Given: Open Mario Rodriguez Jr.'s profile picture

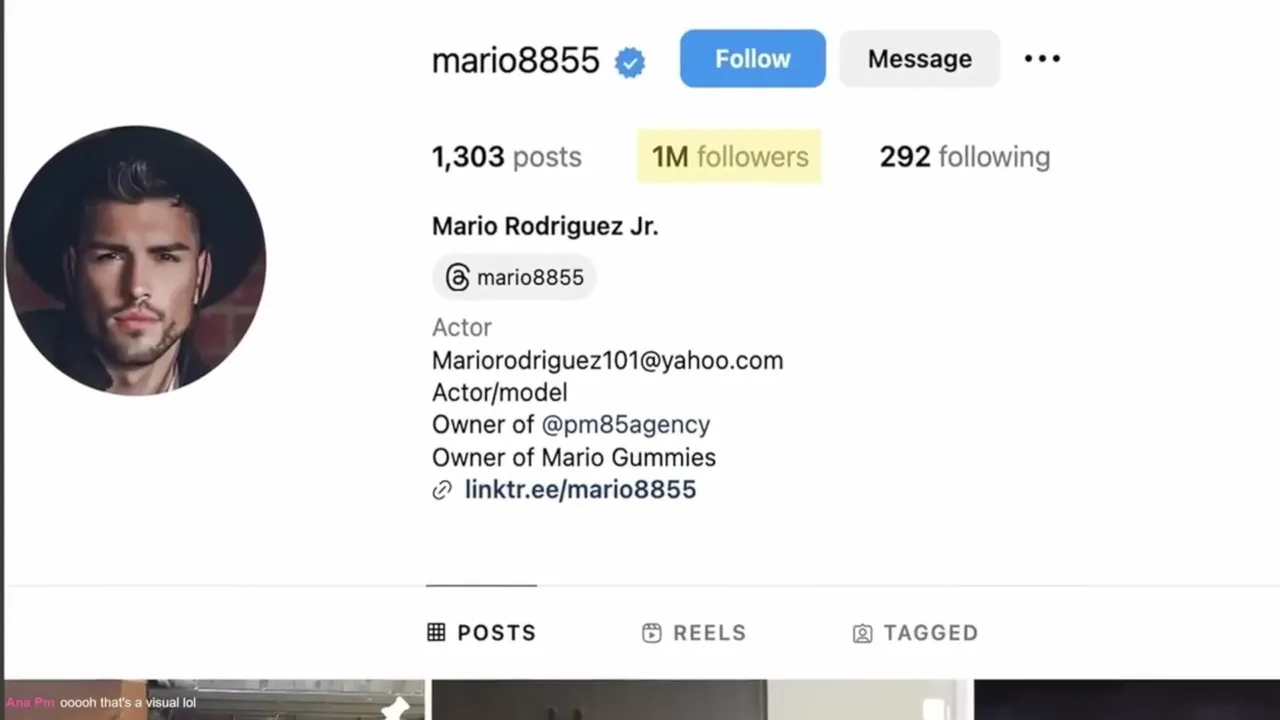Looking at the screenshot, I should pos(136,260).
